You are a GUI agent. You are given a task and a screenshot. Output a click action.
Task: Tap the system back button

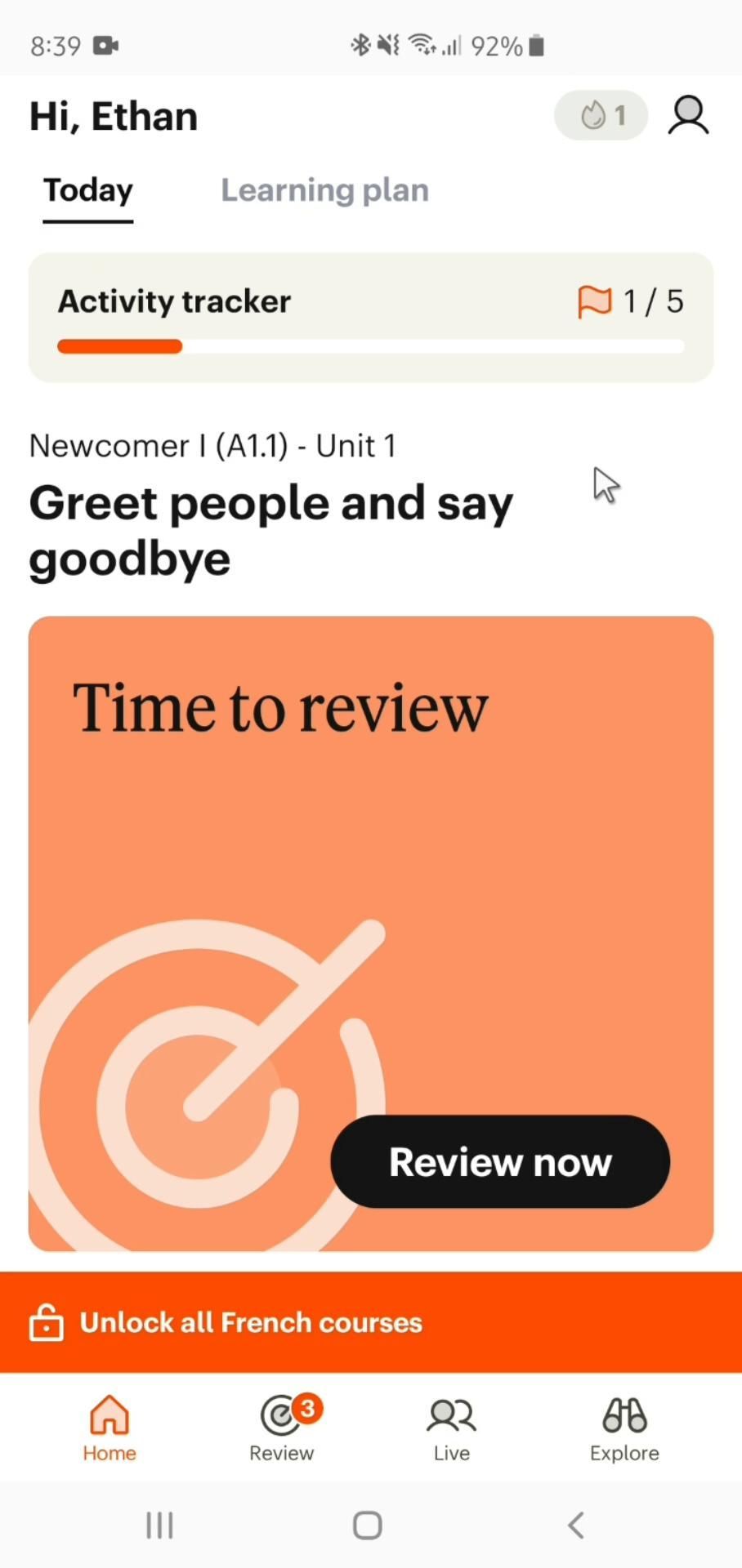576,1525
